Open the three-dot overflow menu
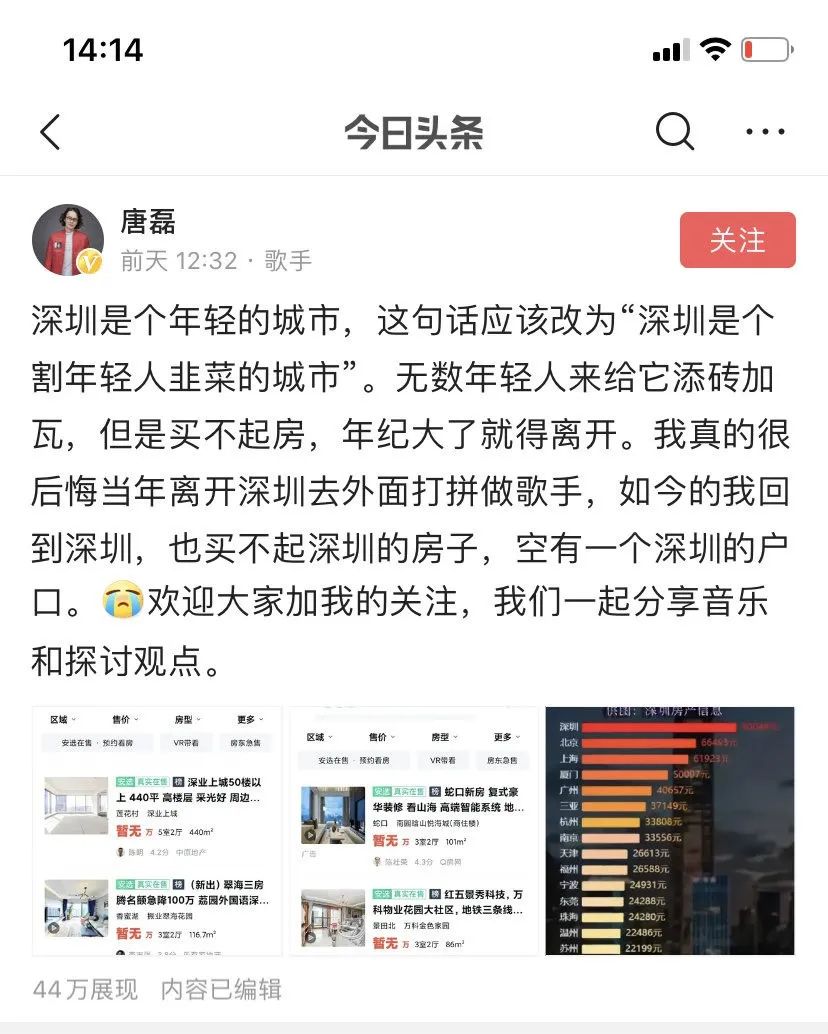 pos(766,131)
